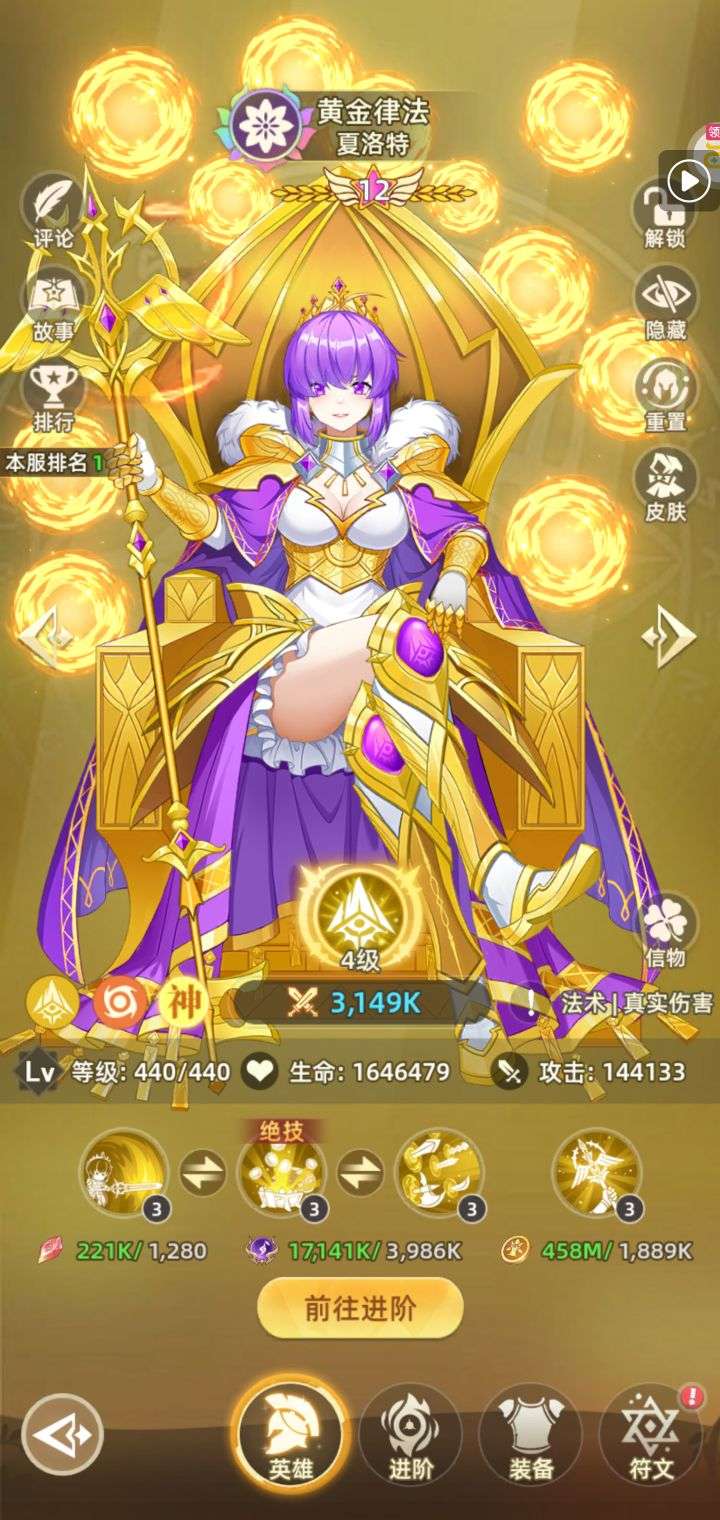Open the 信物 keepsake clover icon
720x1520 pixels.
[x=665, y=931]
